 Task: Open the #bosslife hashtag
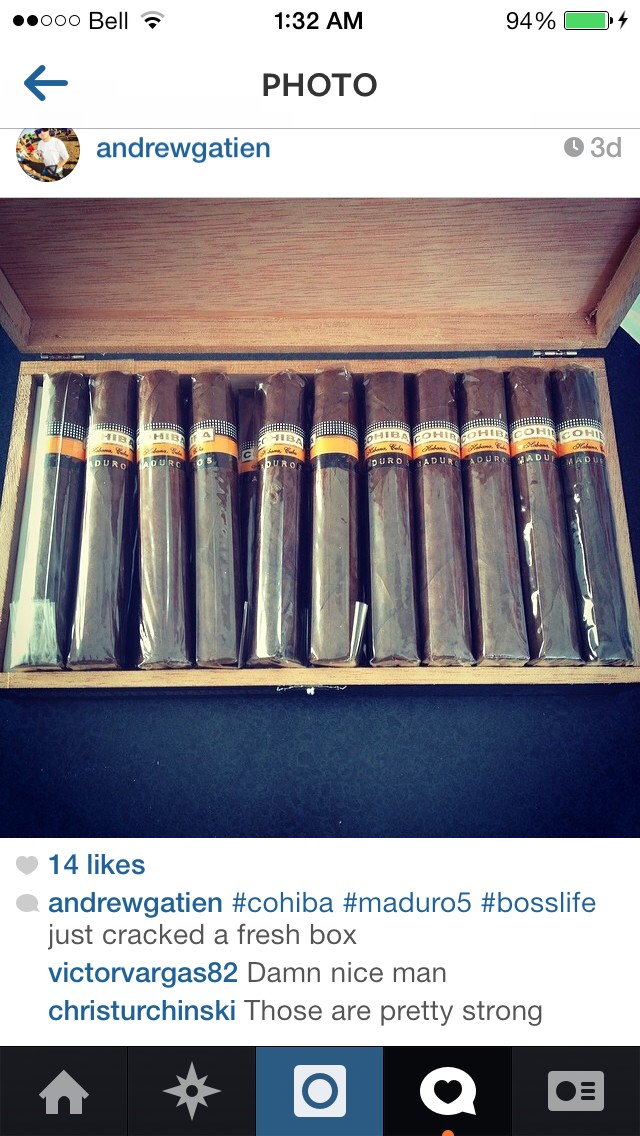click(x=538, y=903)
